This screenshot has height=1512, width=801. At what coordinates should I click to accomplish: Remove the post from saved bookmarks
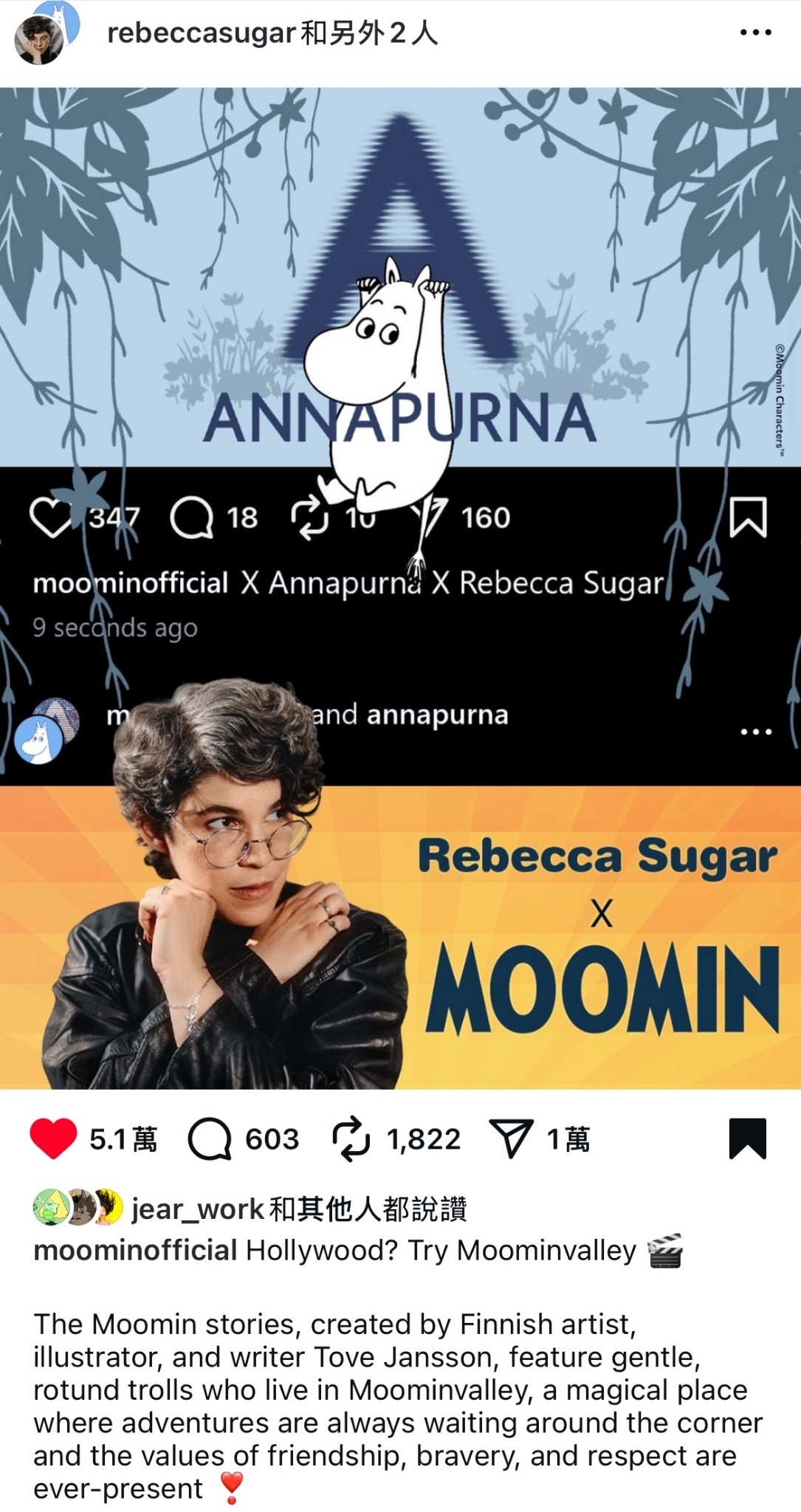click(747, 1138)
